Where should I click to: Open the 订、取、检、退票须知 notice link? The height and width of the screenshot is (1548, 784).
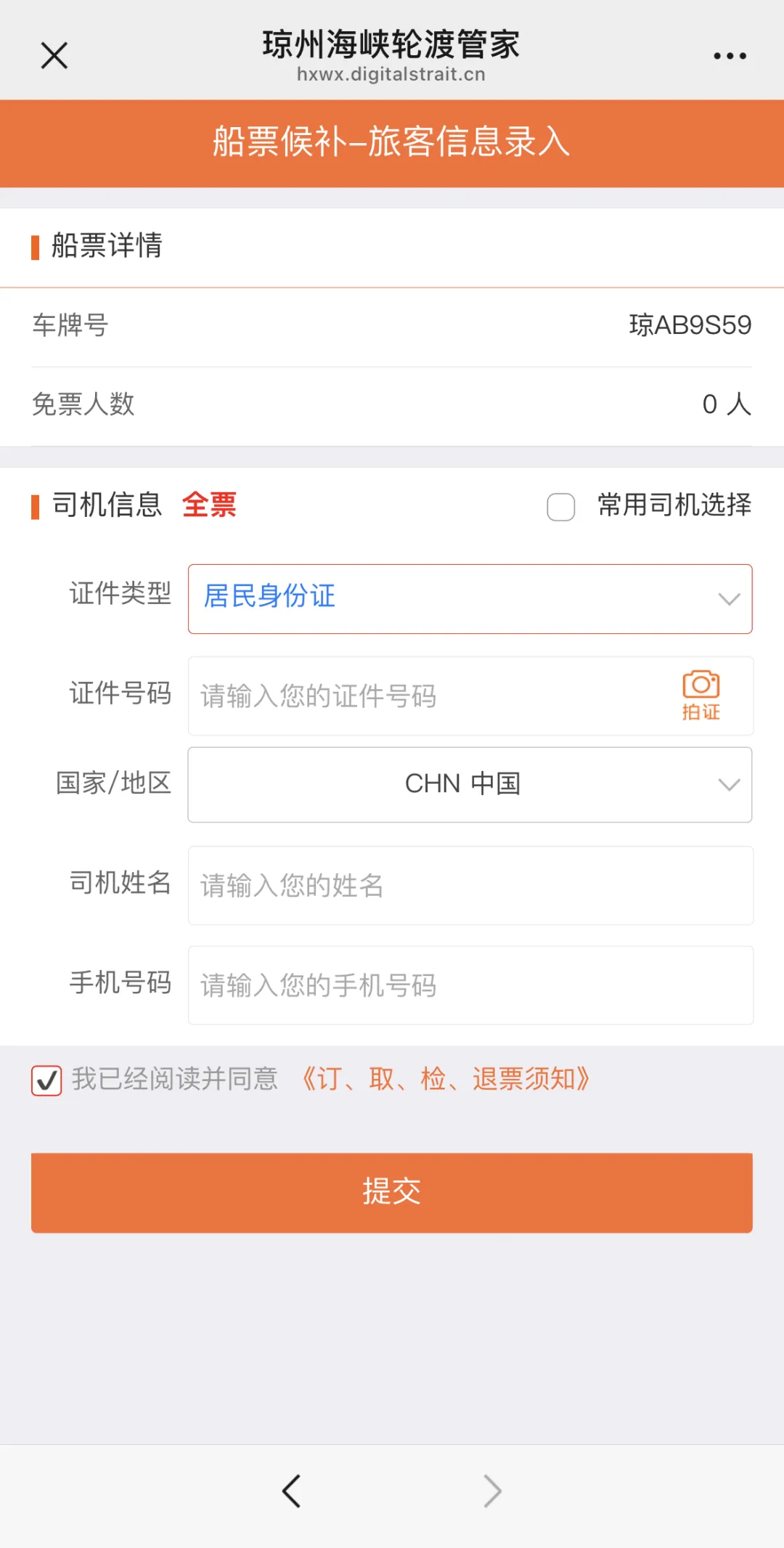pos(446,1080)
